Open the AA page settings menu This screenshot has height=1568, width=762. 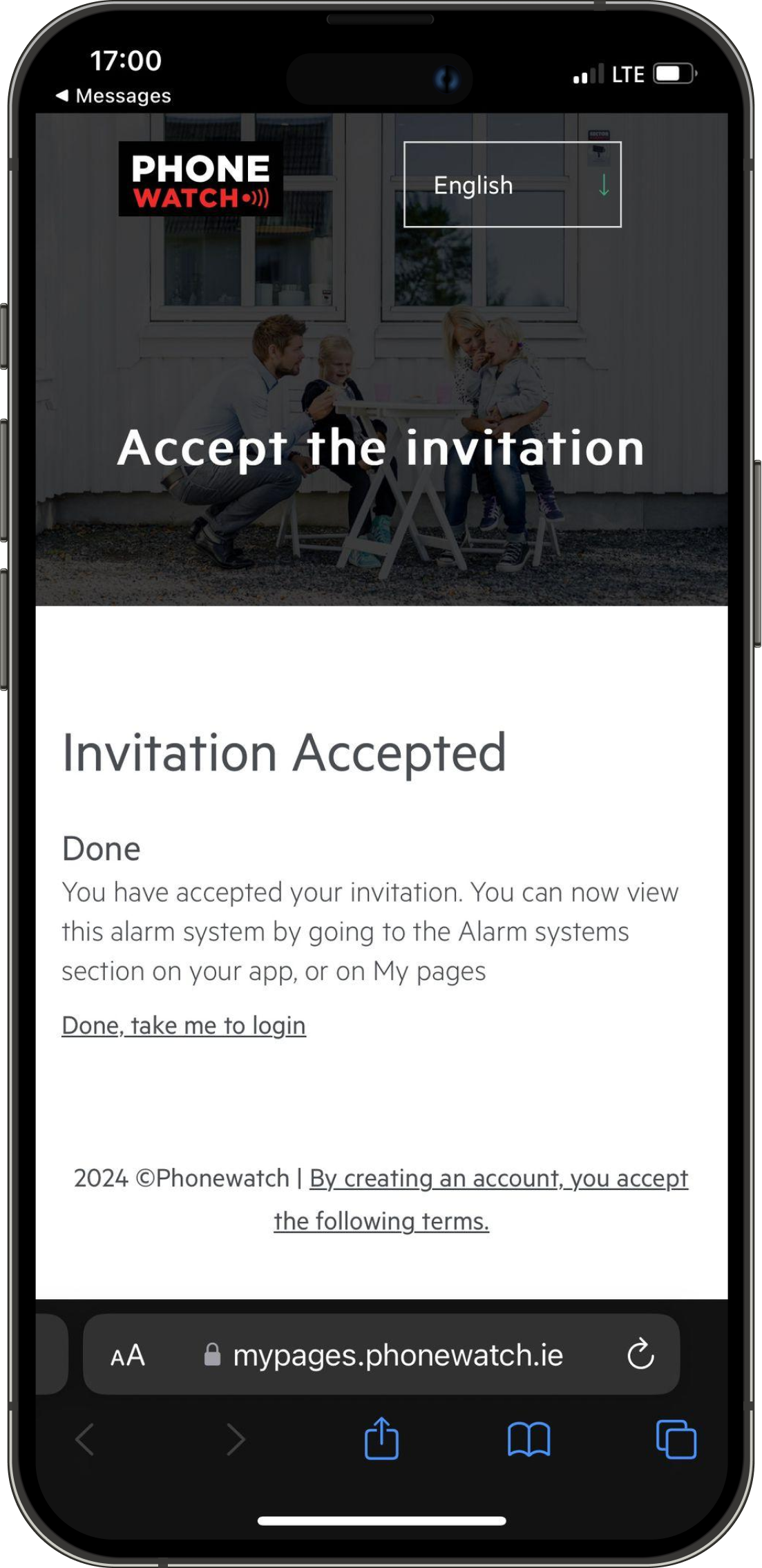[128, 1355]
